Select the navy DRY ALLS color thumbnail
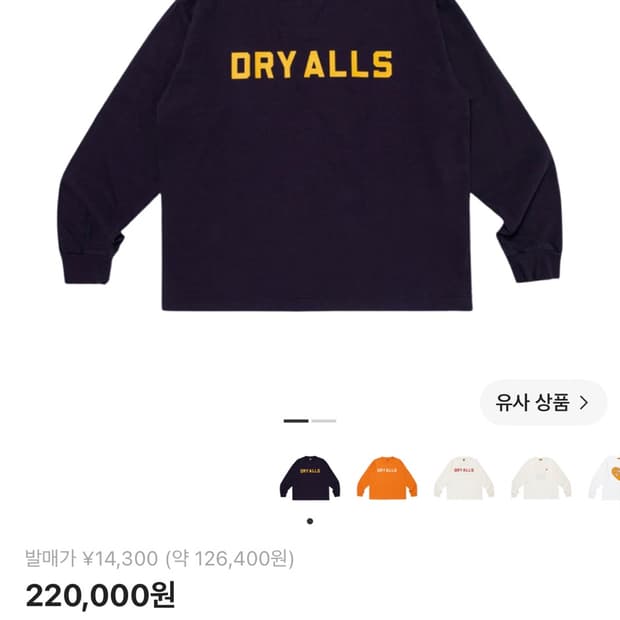Image resolution: width=620 pixels, height=620 pixels. pos(310,478)
